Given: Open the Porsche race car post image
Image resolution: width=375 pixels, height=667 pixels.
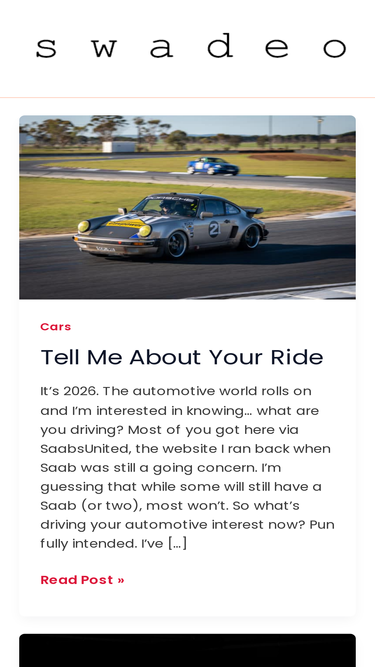Looking at the screenshot, I should 187,207.
